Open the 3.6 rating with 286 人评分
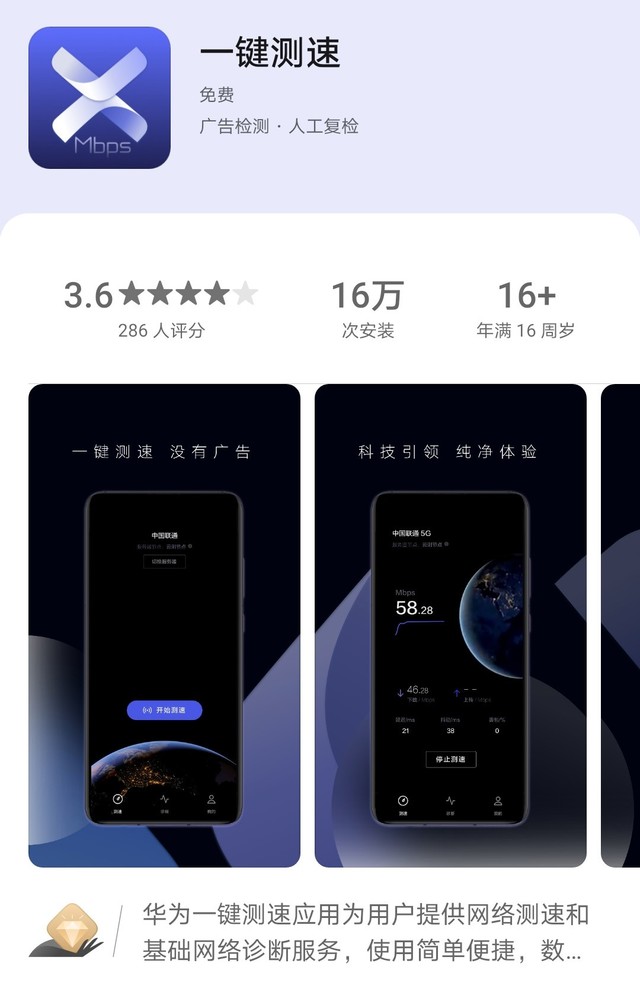640x992 pixels. click(161, 308)
